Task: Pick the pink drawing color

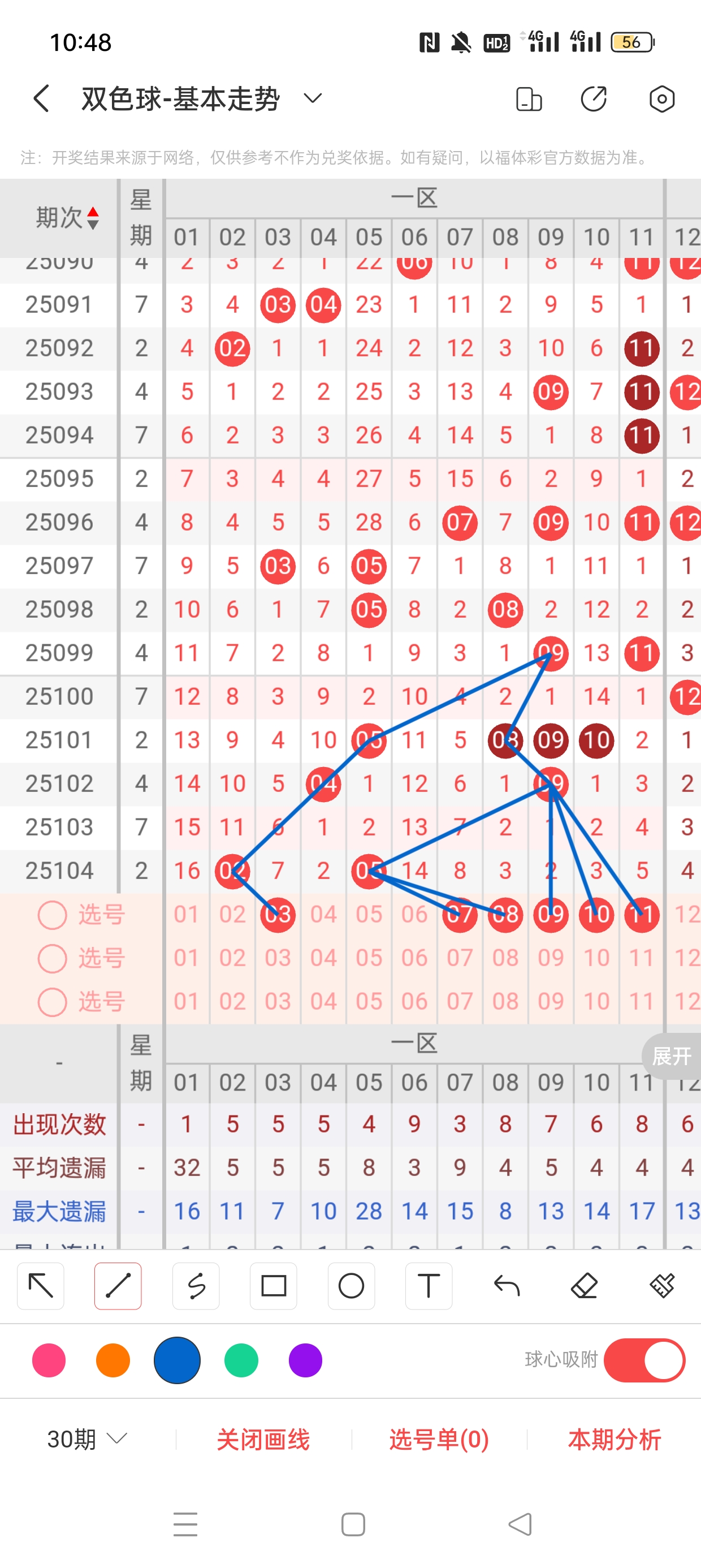Action: pos(49,1360)
